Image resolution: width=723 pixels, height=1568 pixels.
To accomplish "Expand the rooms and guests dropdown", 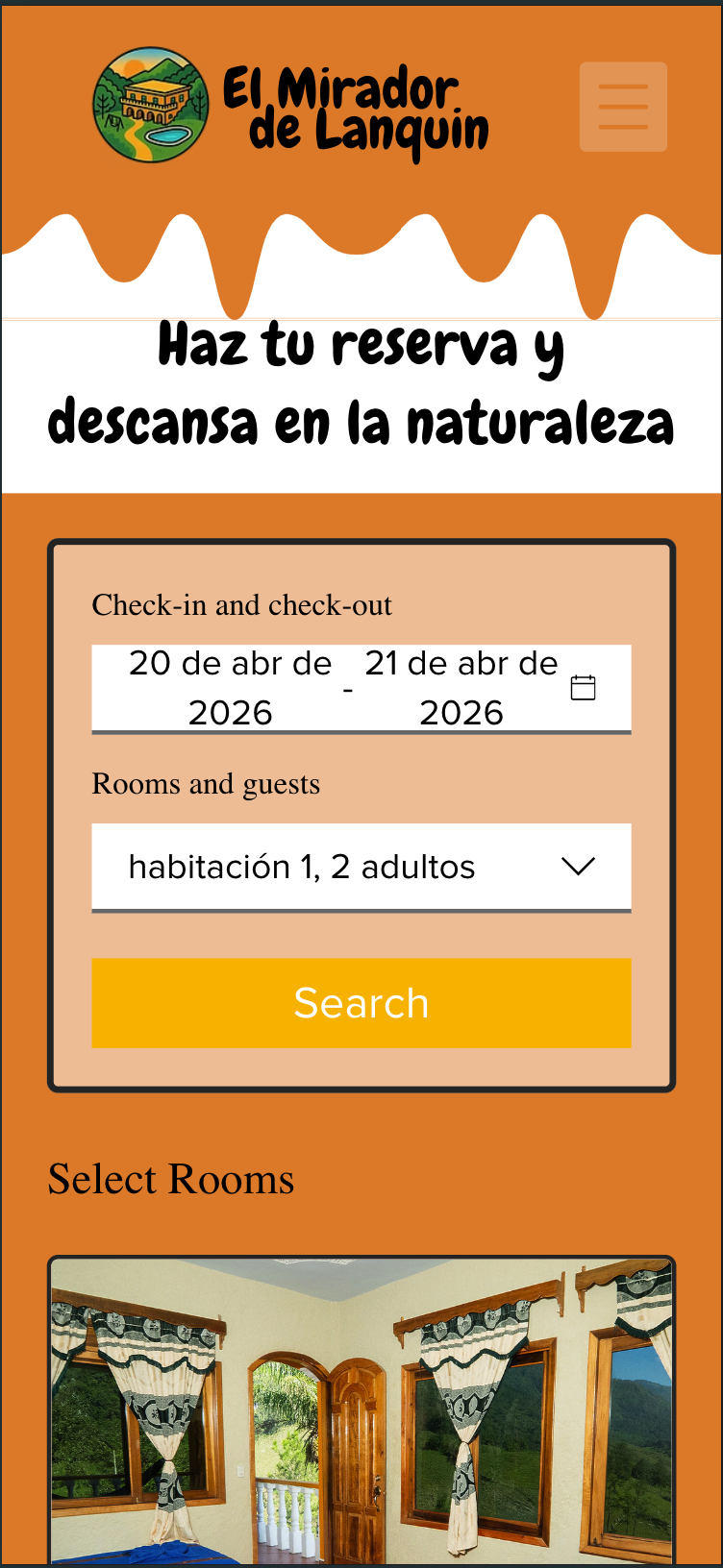I will [361, 867].
